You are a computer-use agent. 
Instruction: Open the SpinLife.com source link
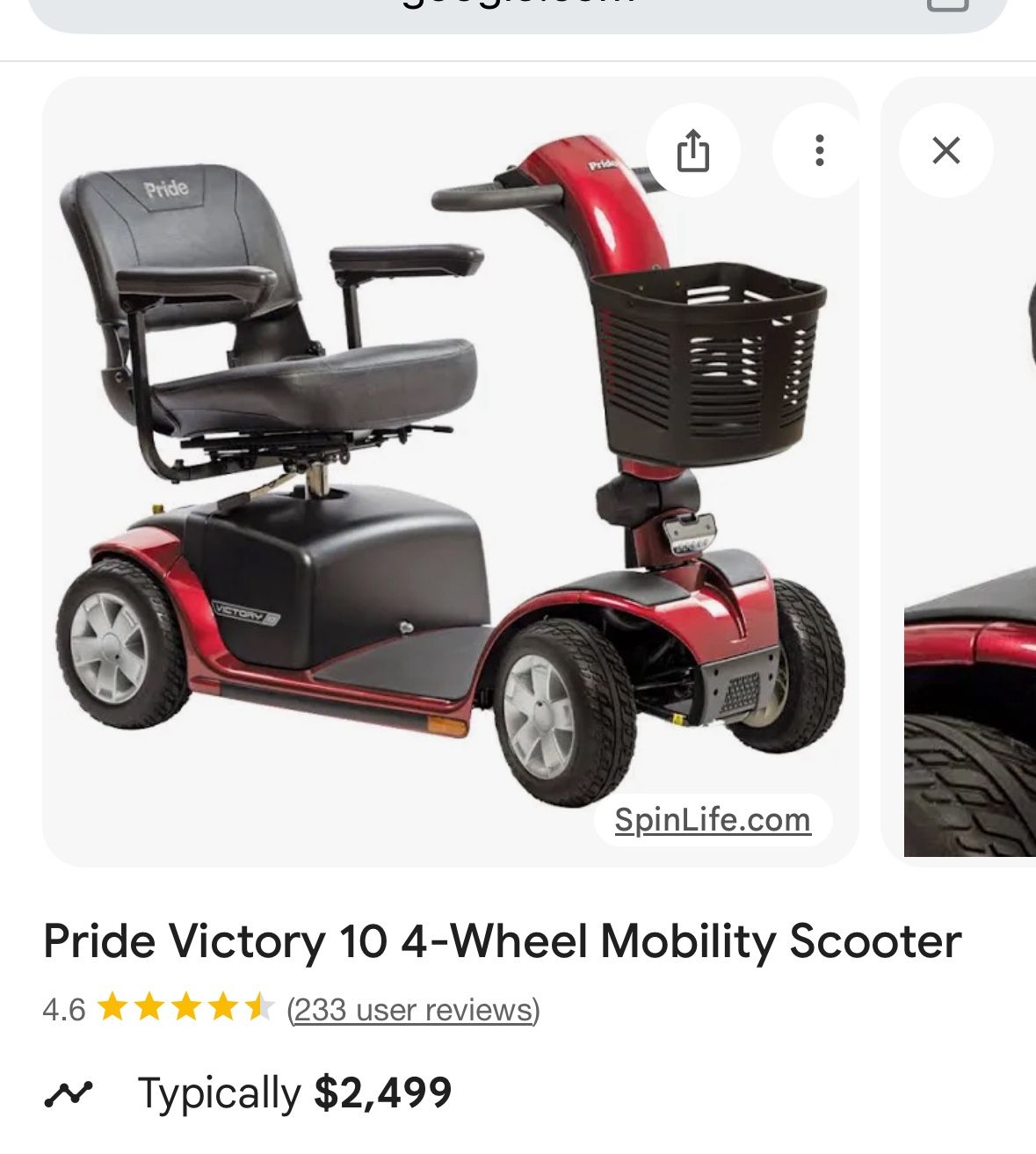(x=713, y=820)
